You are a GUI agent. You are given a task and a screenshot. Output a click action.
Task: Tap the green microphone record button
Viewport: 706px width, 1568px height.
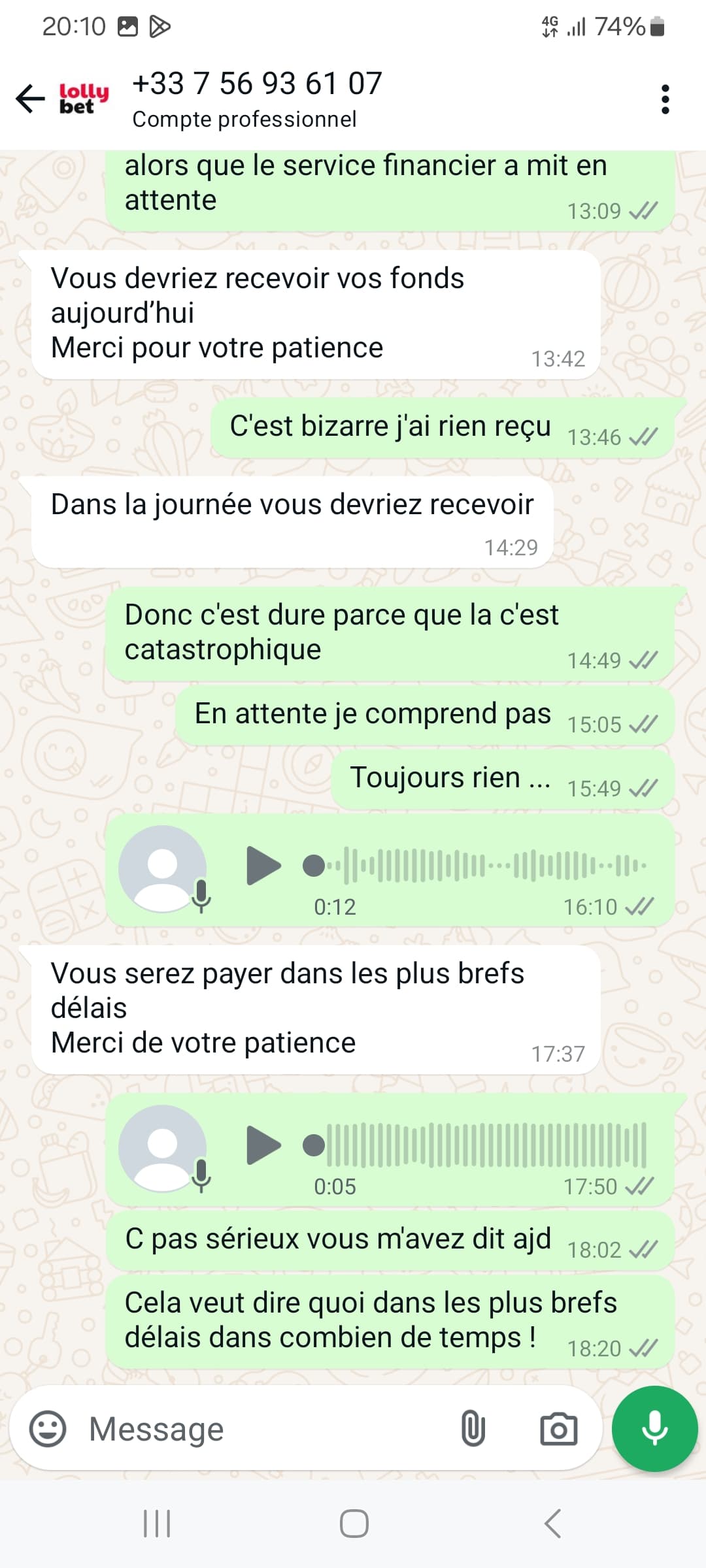[654, 1429]
